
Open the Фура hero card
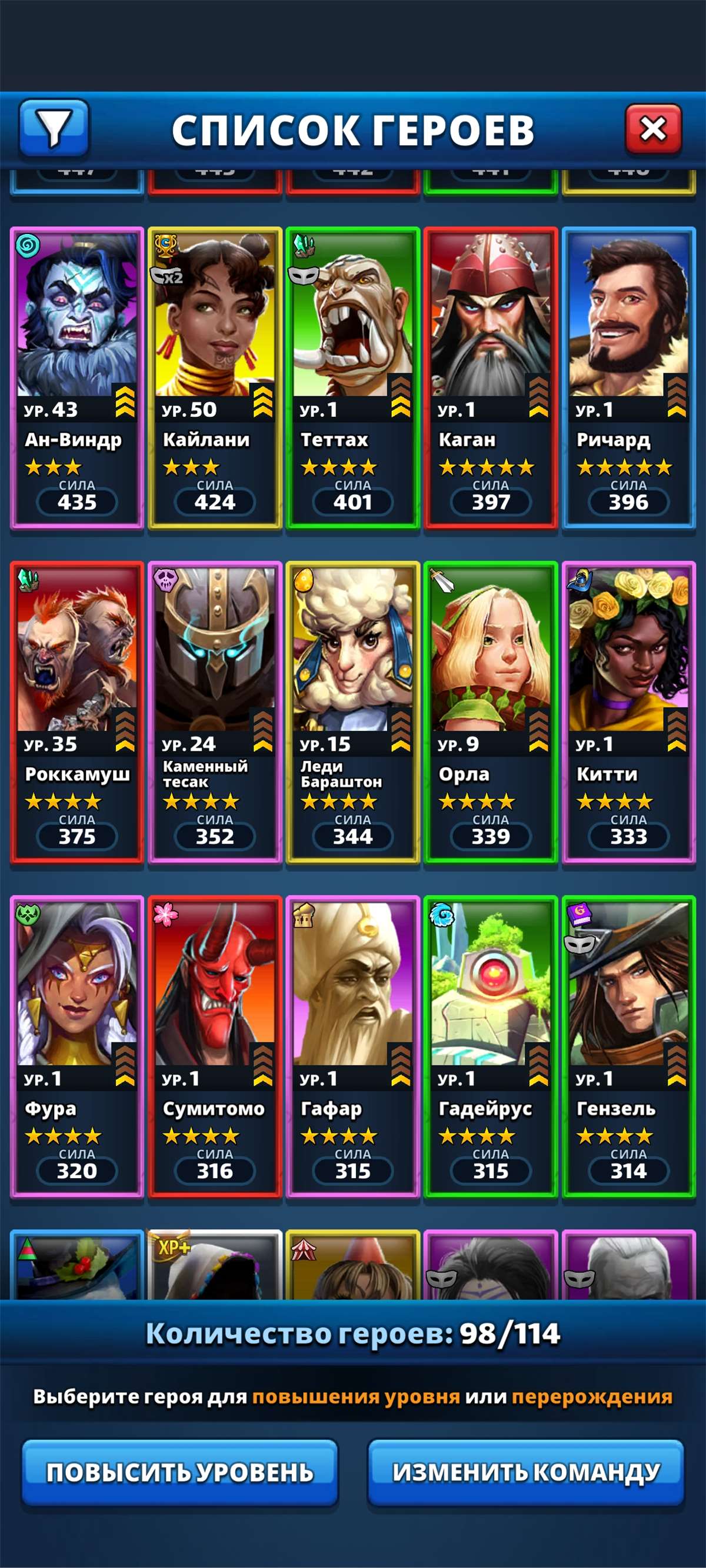coord(76,1046)
